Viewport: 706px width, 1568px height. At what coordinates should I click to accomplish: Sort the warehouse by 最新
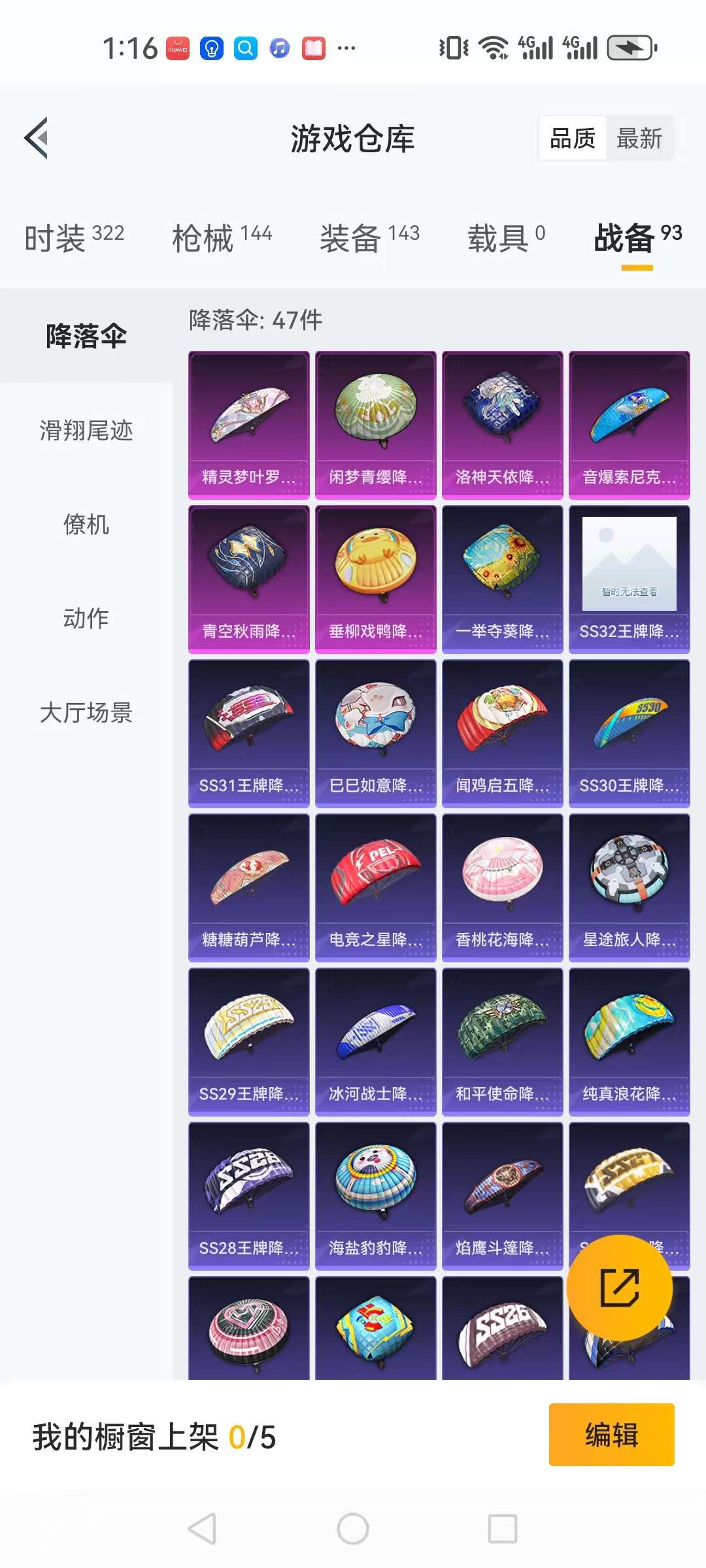pyautogui.click(x=639, y=139)
